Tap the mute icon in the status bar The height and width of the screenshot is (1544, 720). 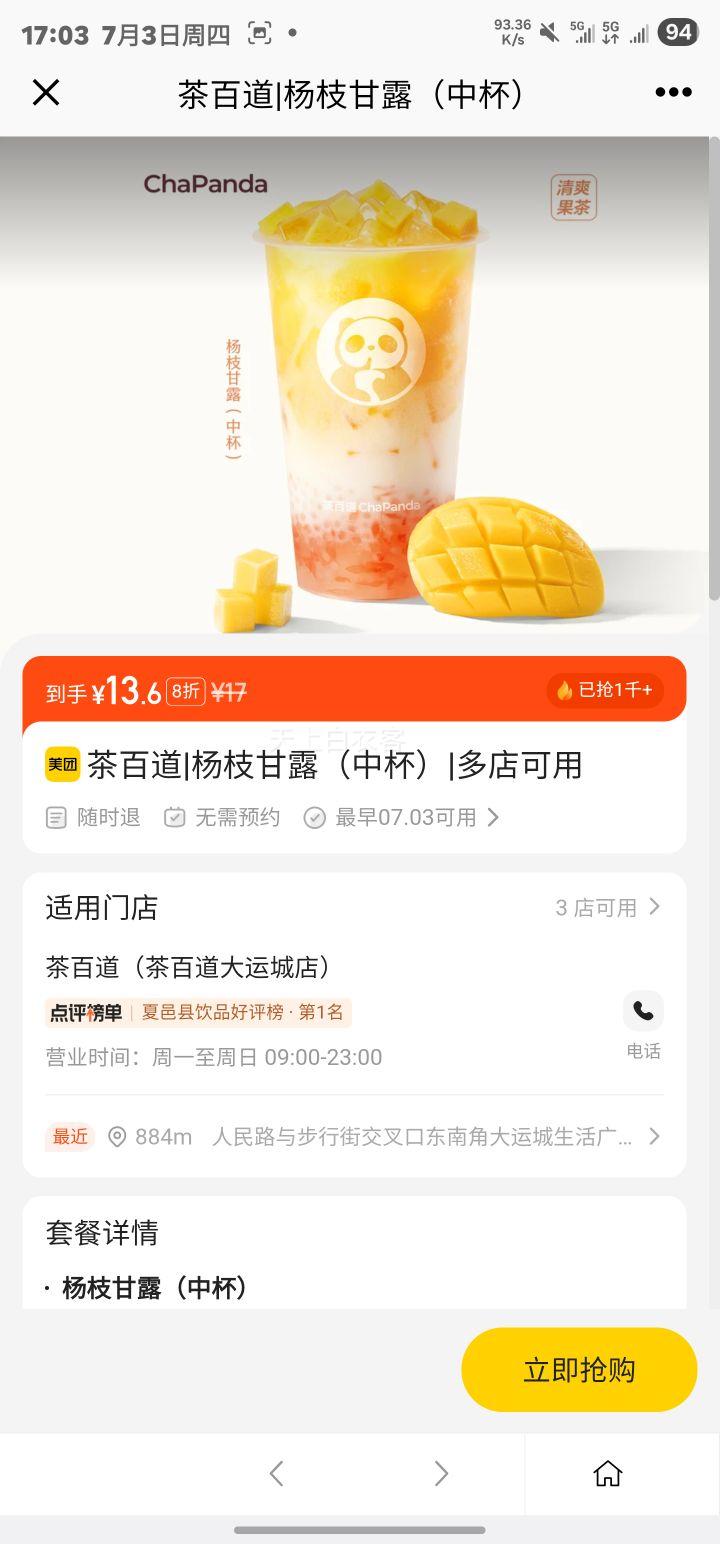coord(549,31)
